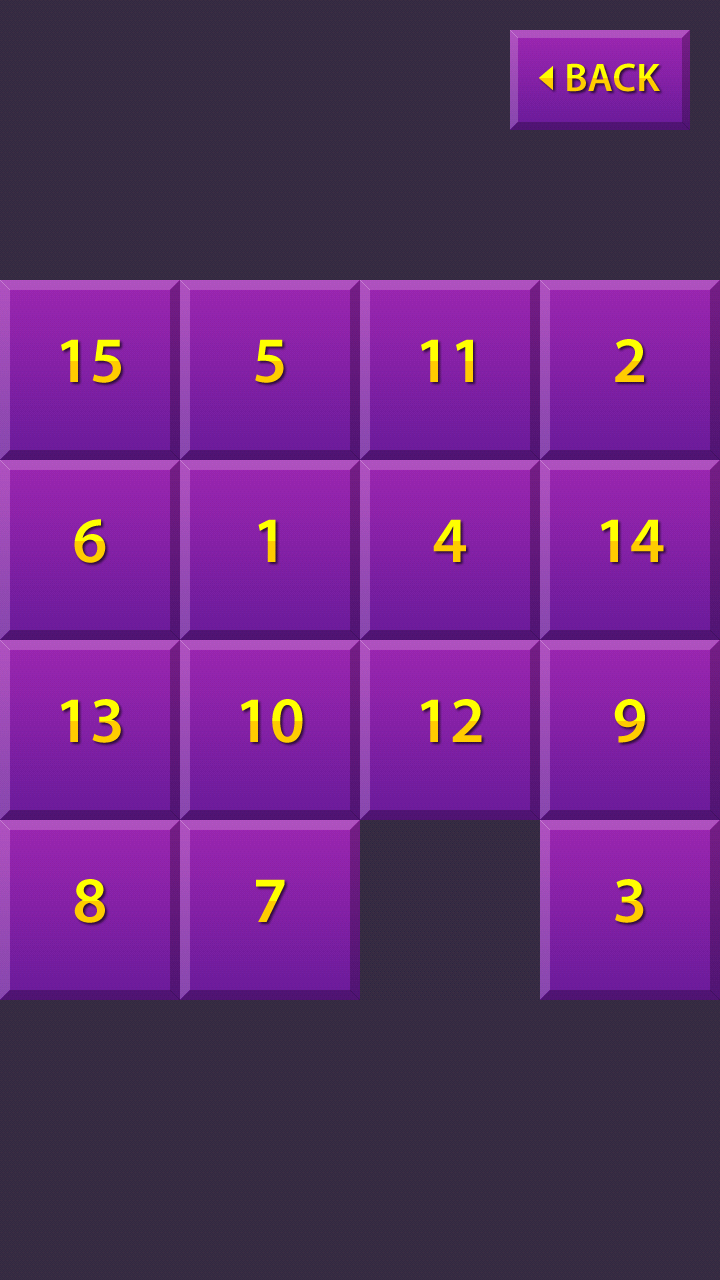Select tile 13

(x=90, y=730)
